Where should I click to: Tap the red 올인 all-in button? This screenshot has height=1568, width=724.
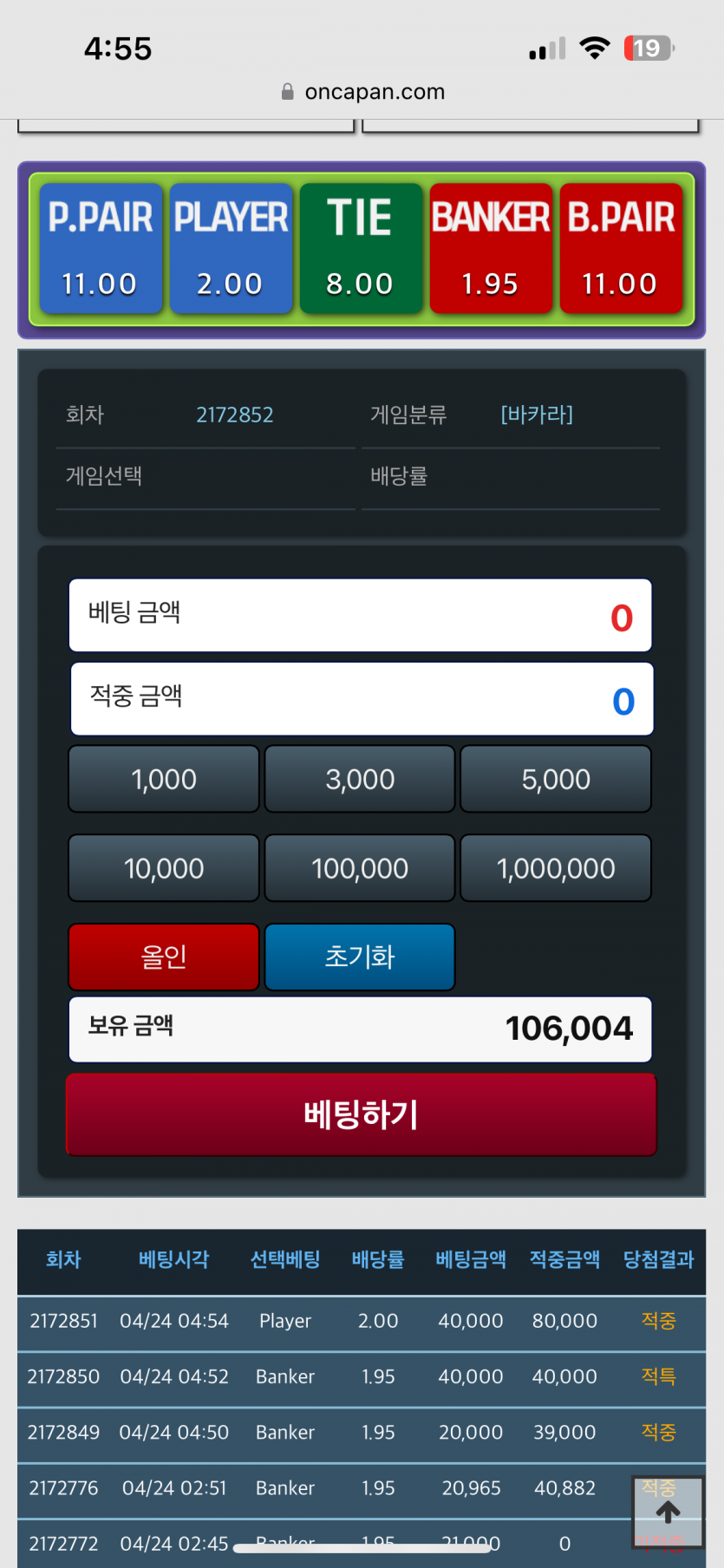tap(164, 957)
